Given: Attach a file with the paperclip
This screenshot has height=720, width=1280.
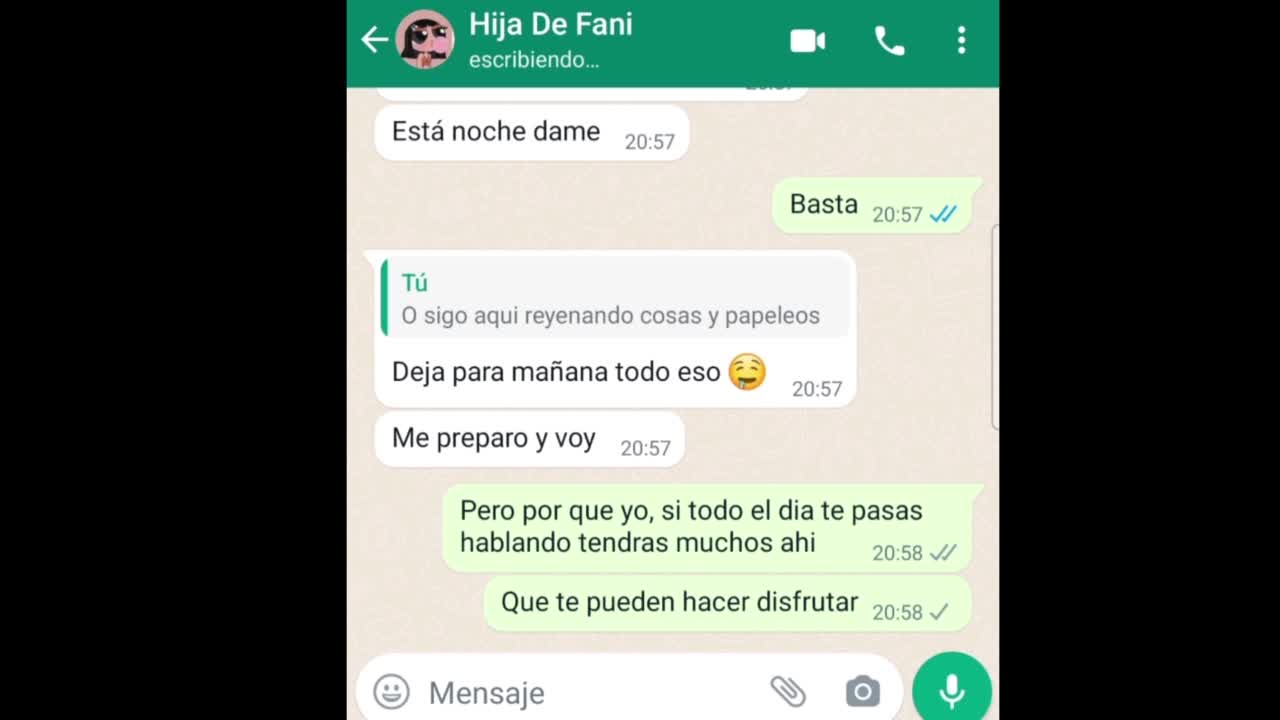Looking at the screenshot, I should coord(788,691).
